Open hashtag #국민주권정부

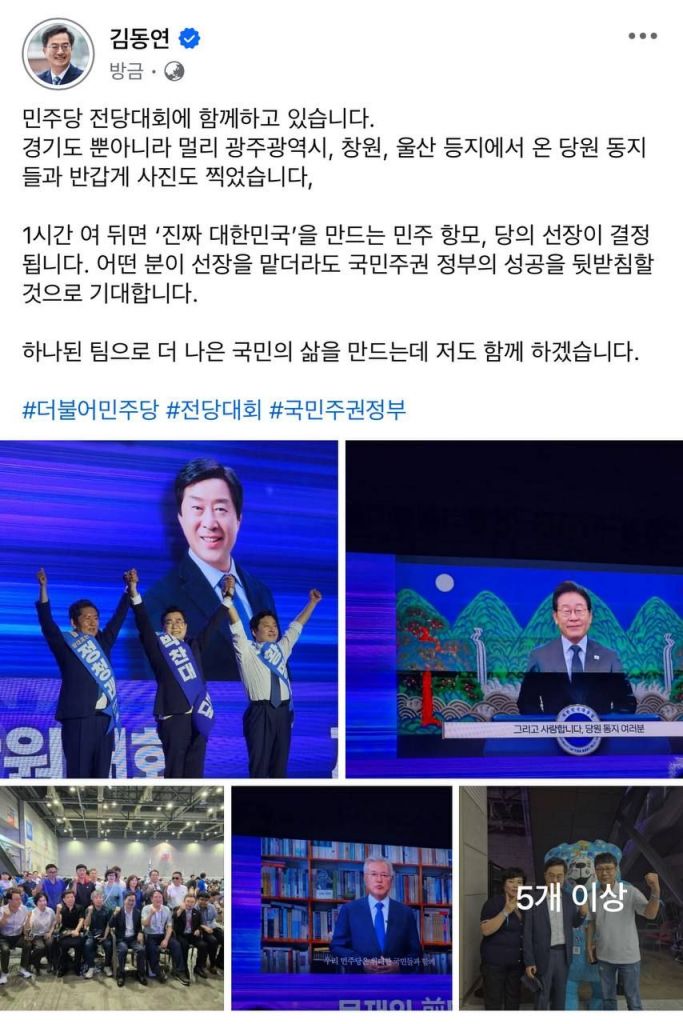pos(337,409)
